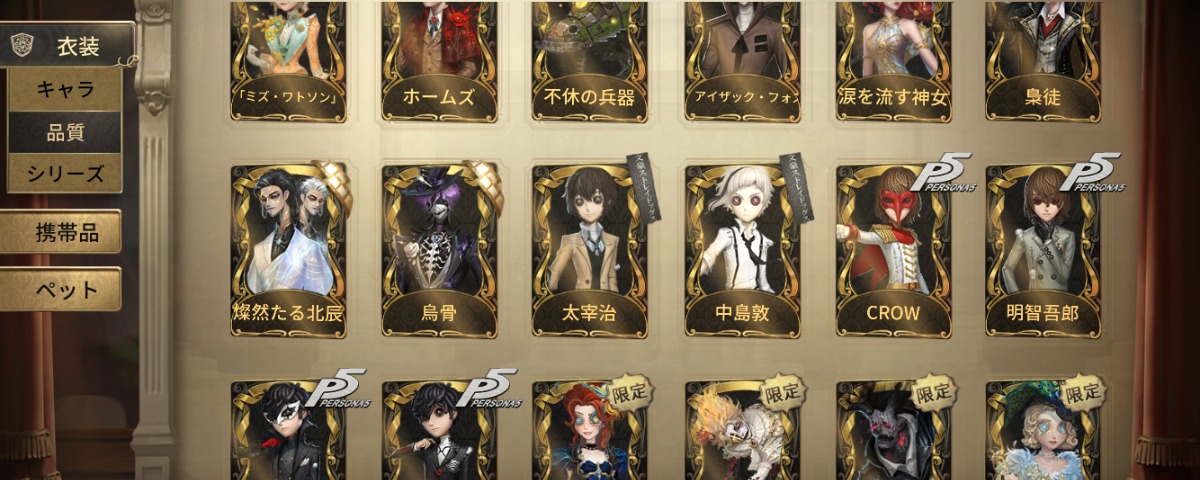Sort costumes by キャラ
This screenshot has height=480, width=1200.
[66, 90]
